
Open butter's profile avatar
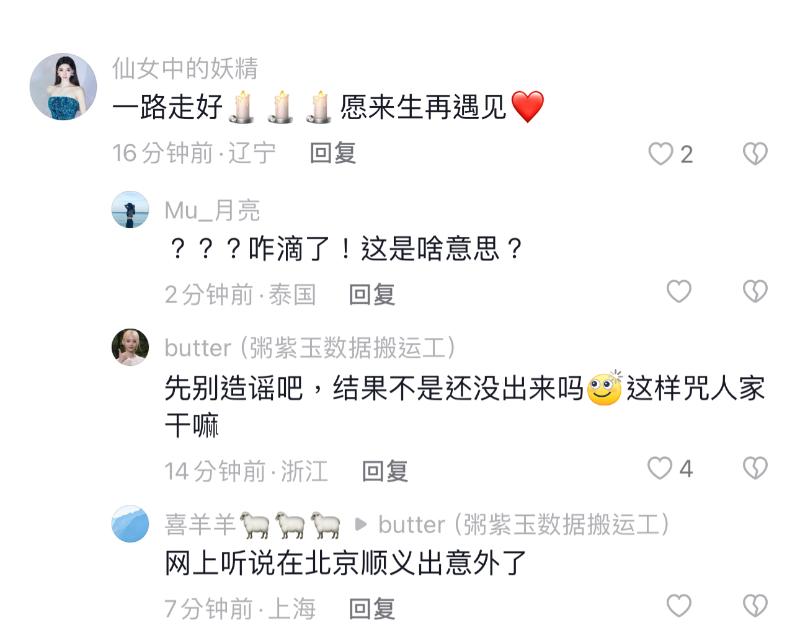coord(130,347)
